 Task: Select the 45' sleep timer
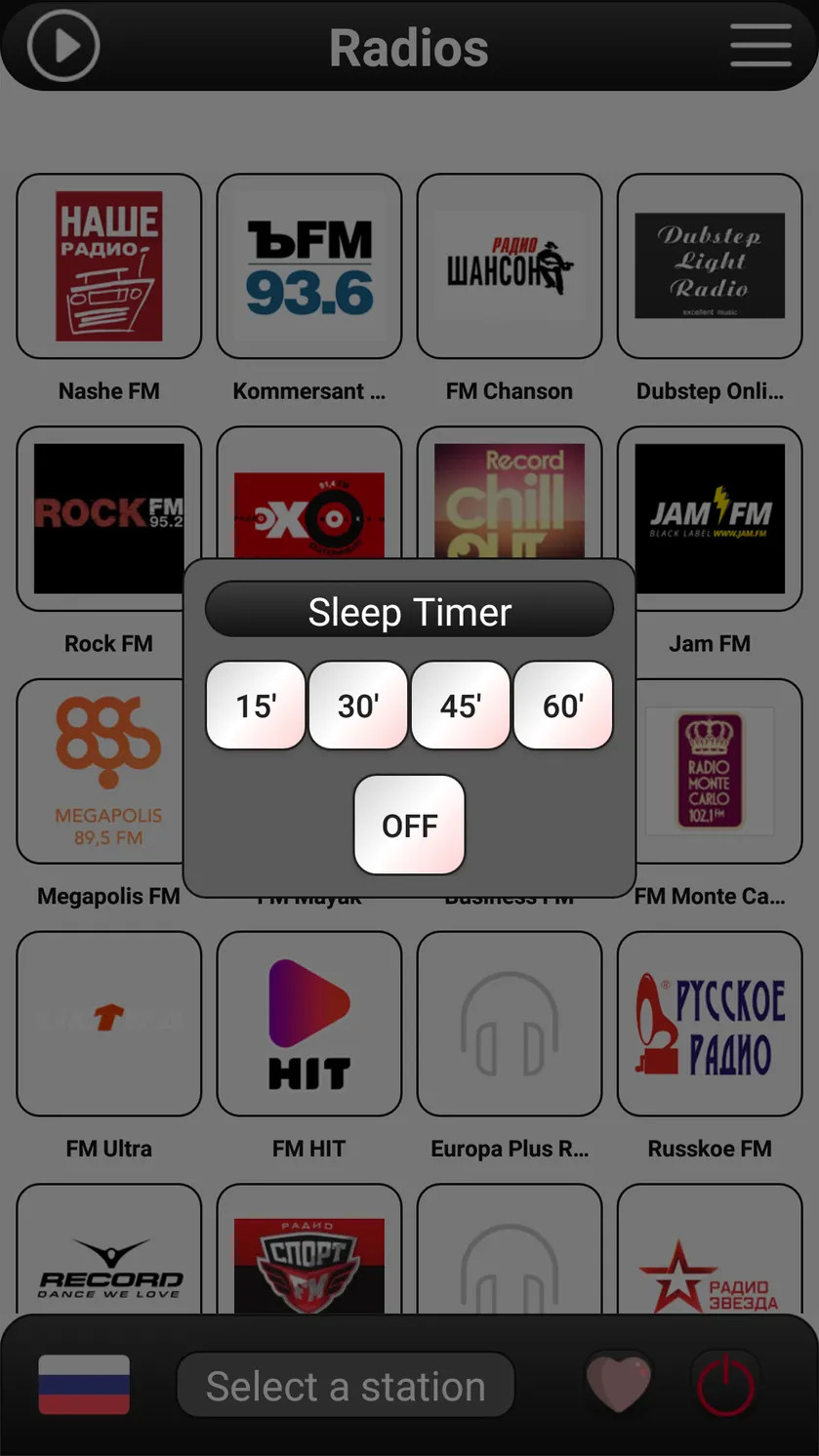(461, 705)
